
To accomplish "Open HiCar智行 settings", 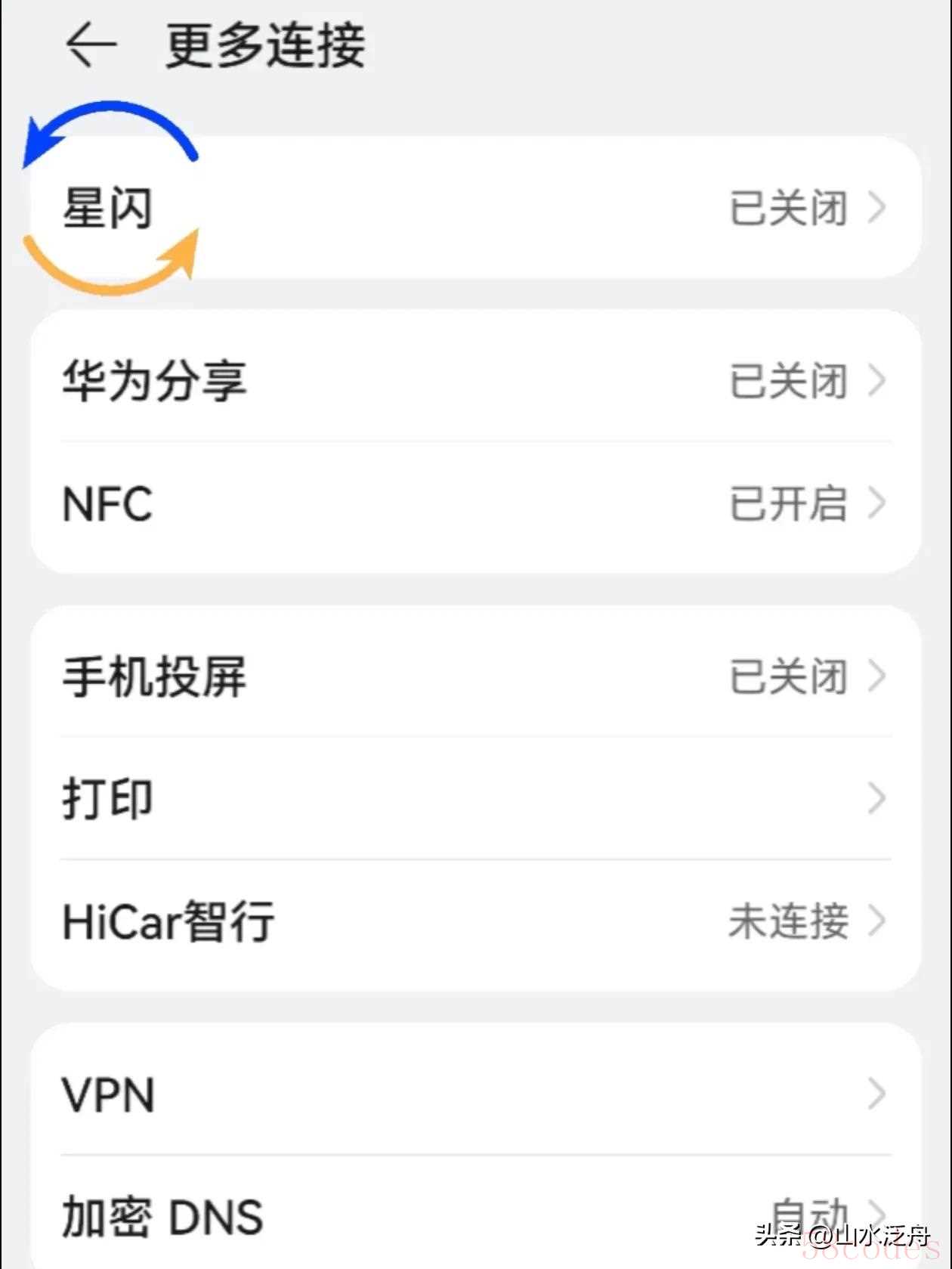I will coord(476,921).
